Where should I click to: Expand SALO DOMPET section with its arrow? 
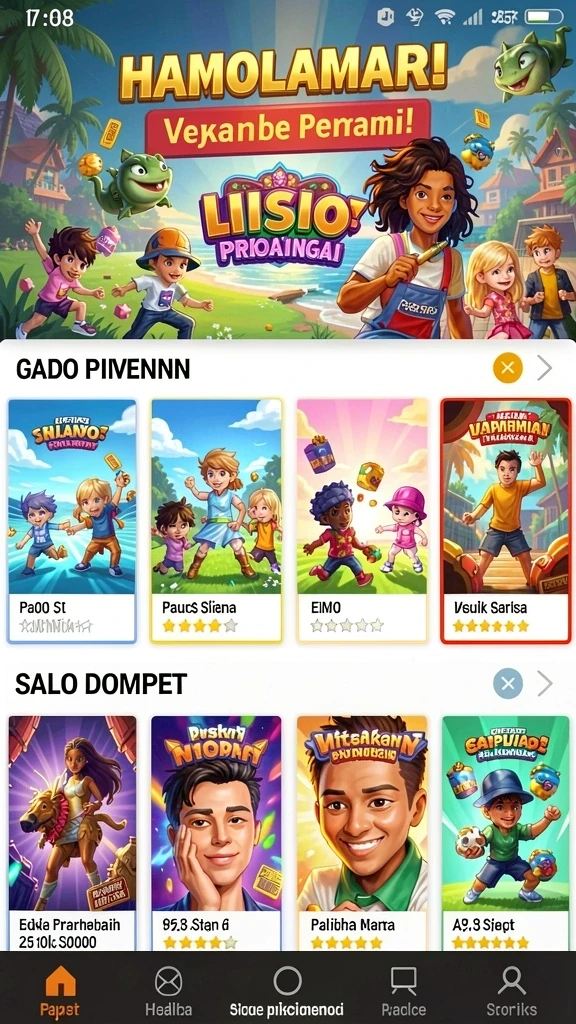(x=545, y=684)
